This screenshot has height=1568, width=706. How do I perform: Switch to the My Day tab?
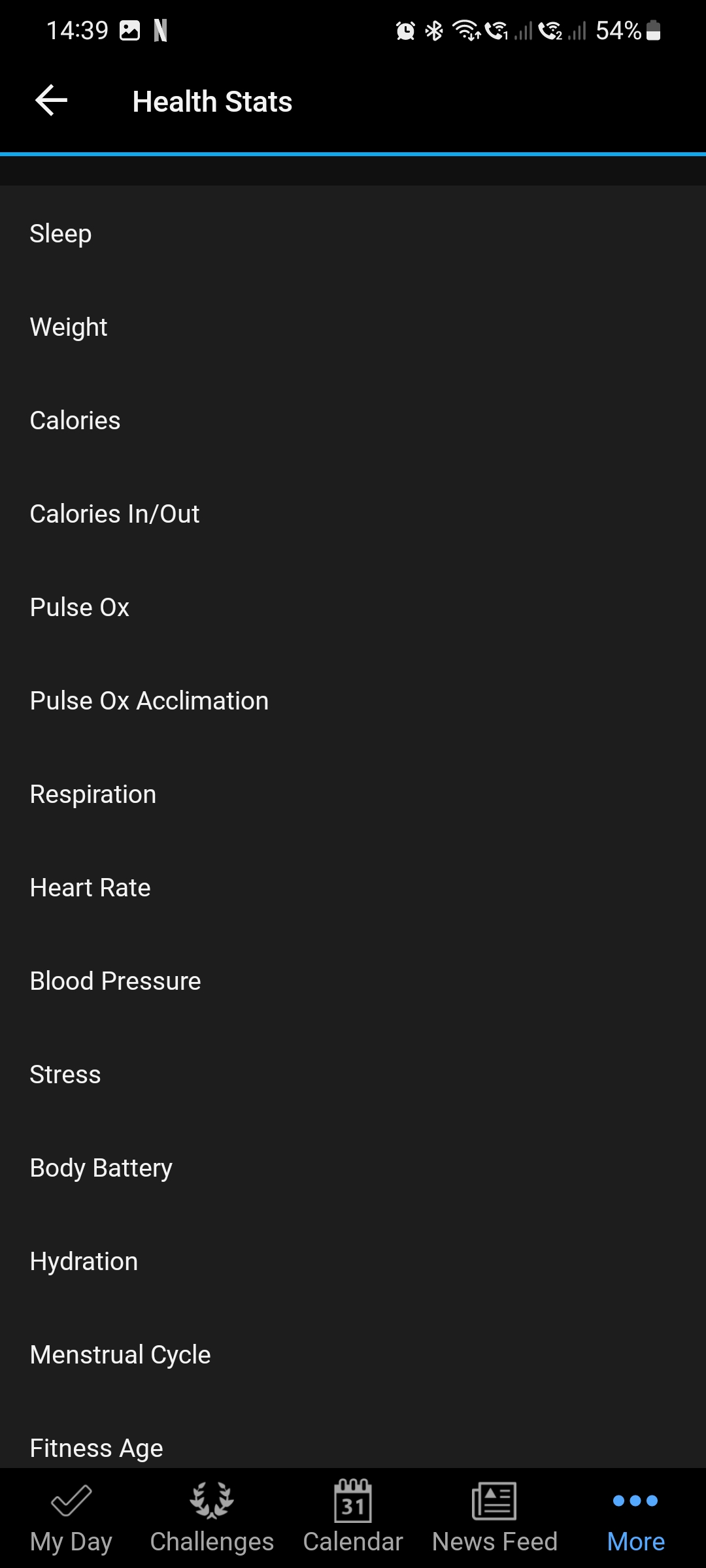(71, 1518)
